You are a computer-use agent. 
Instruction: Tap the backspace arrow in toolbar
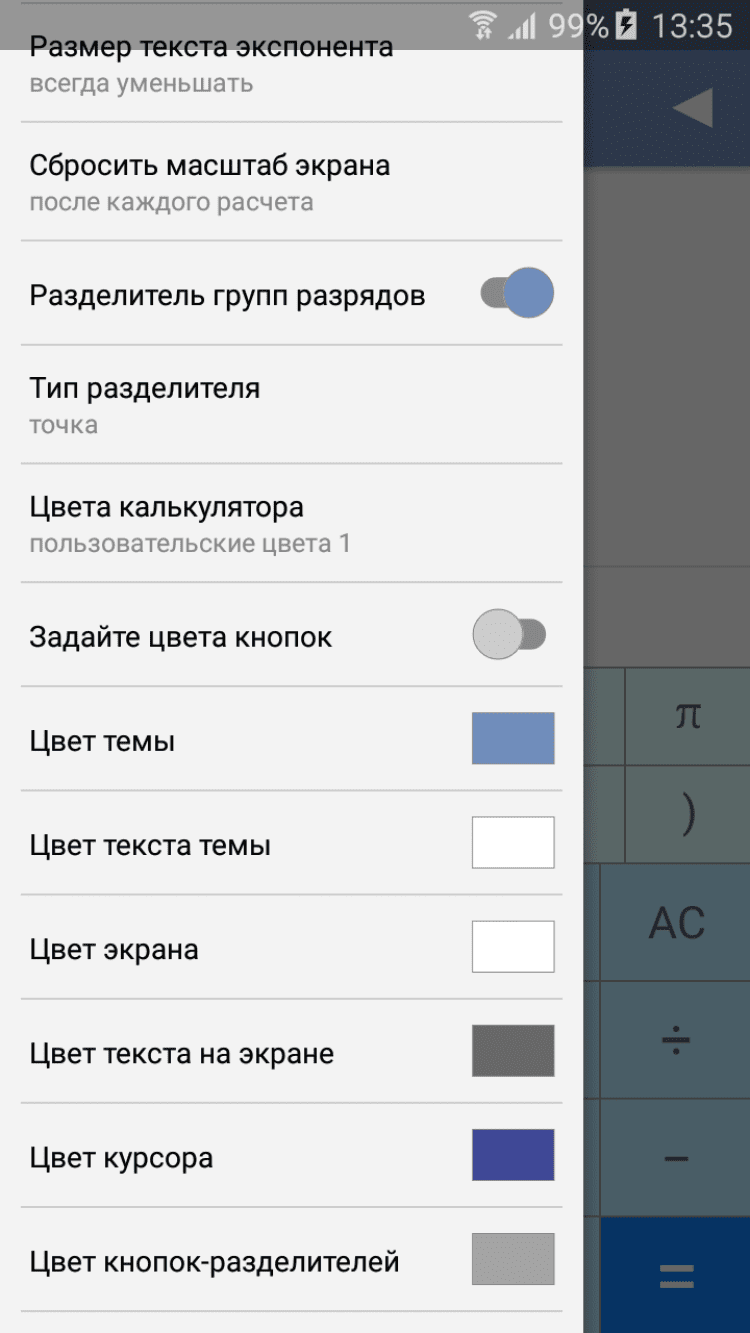[693, 108]
